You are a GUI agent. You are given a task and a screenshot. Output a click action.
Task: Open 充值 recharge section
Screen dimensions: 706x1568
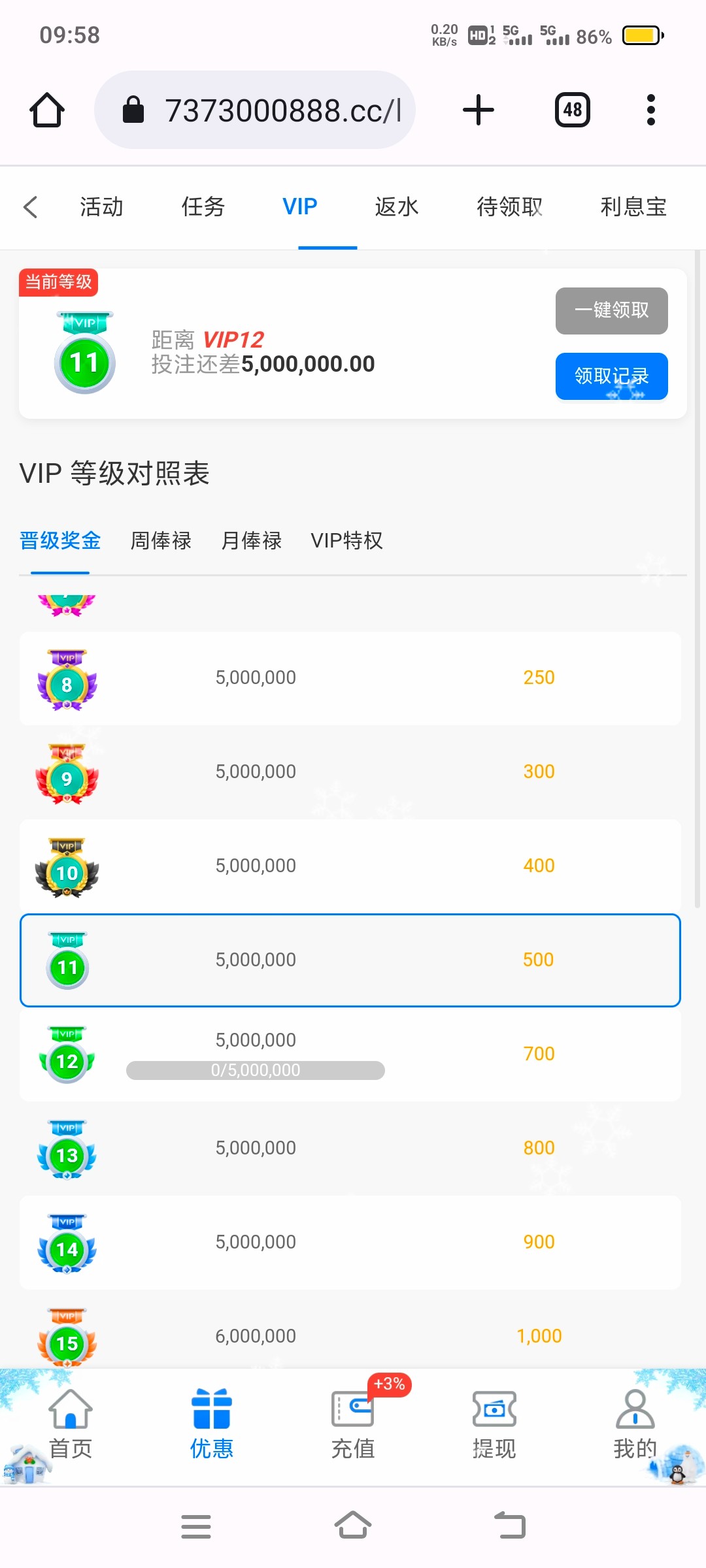click(x=353, y=1424)
